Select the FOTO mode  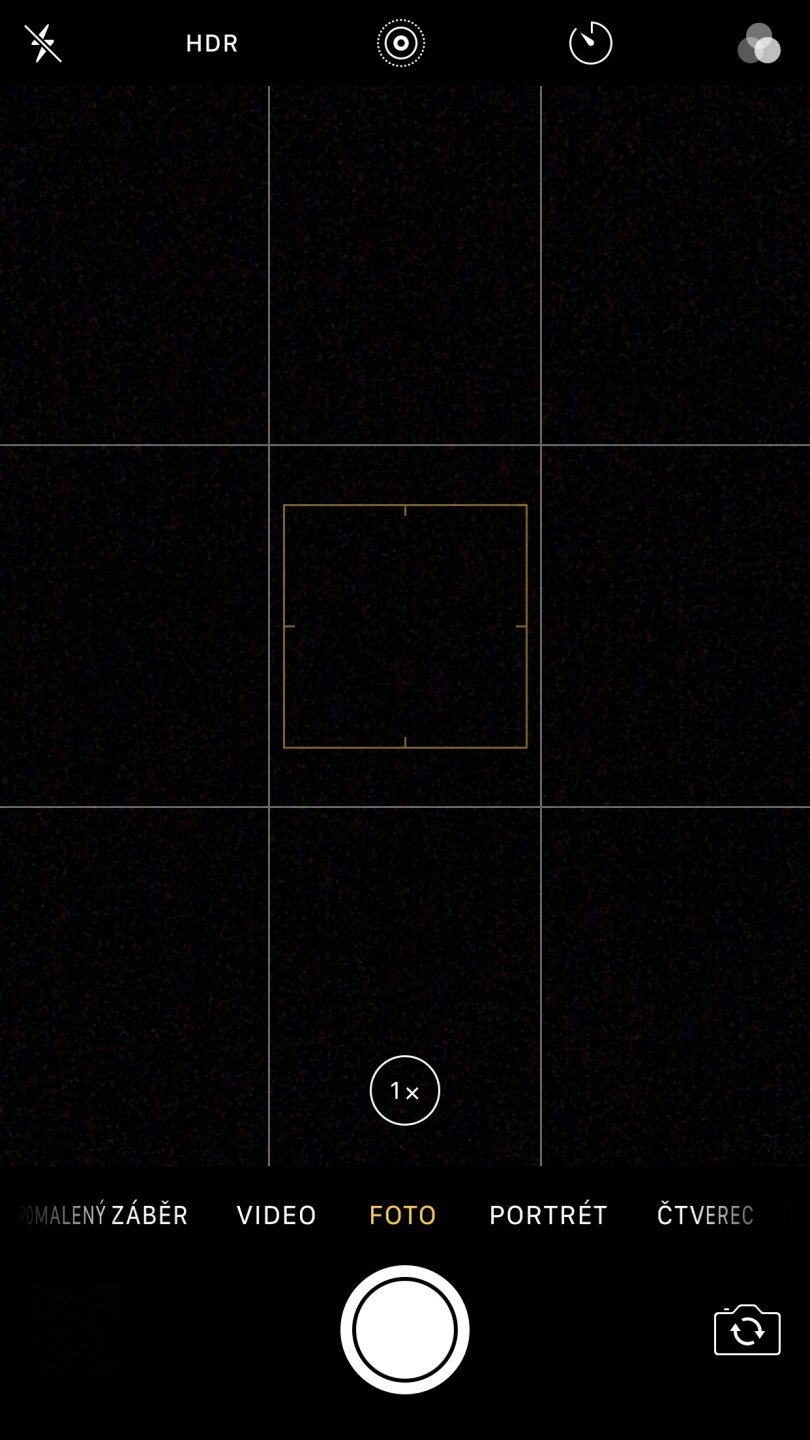(403, 1215)
